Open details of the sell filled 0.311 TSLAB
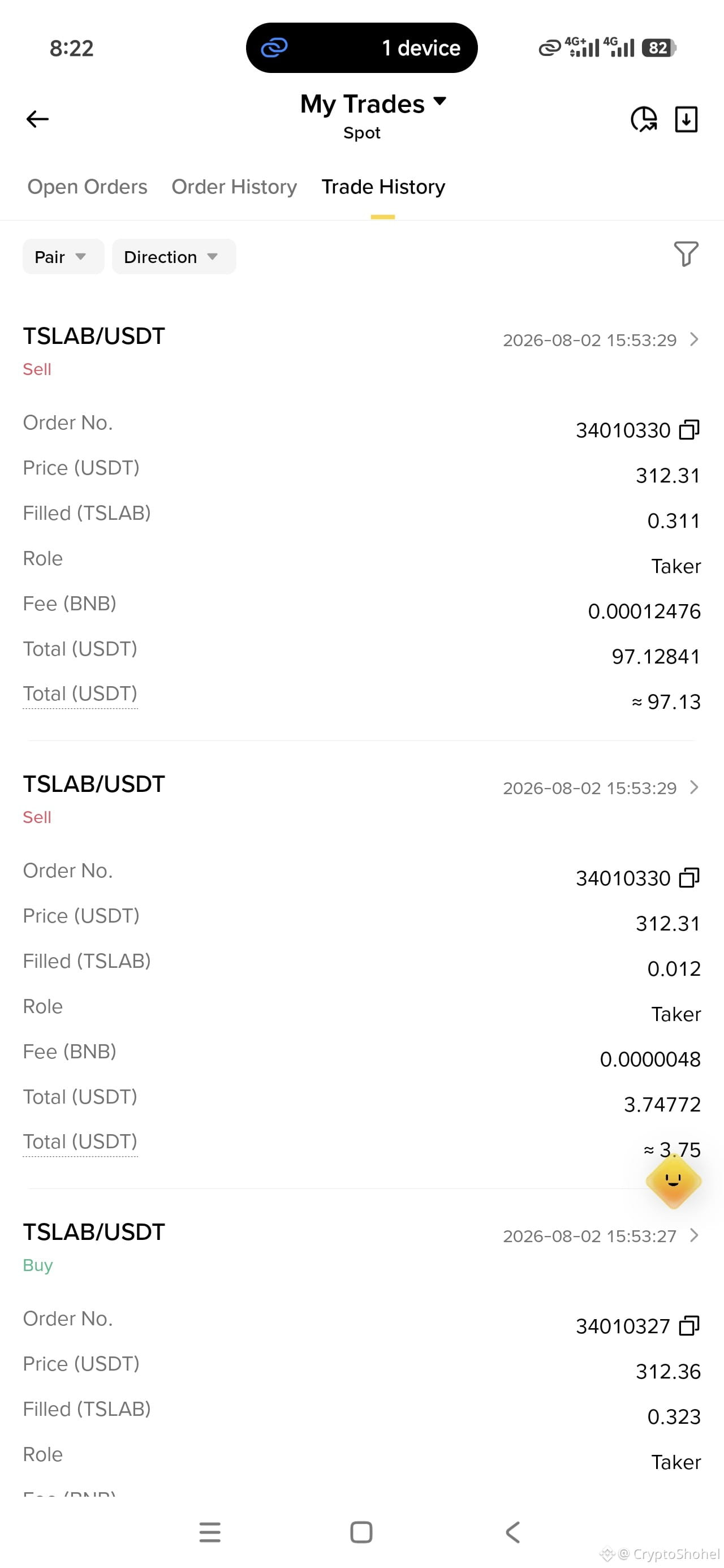The height and width of the screenshot is (1568, 724). coord(693,339)
